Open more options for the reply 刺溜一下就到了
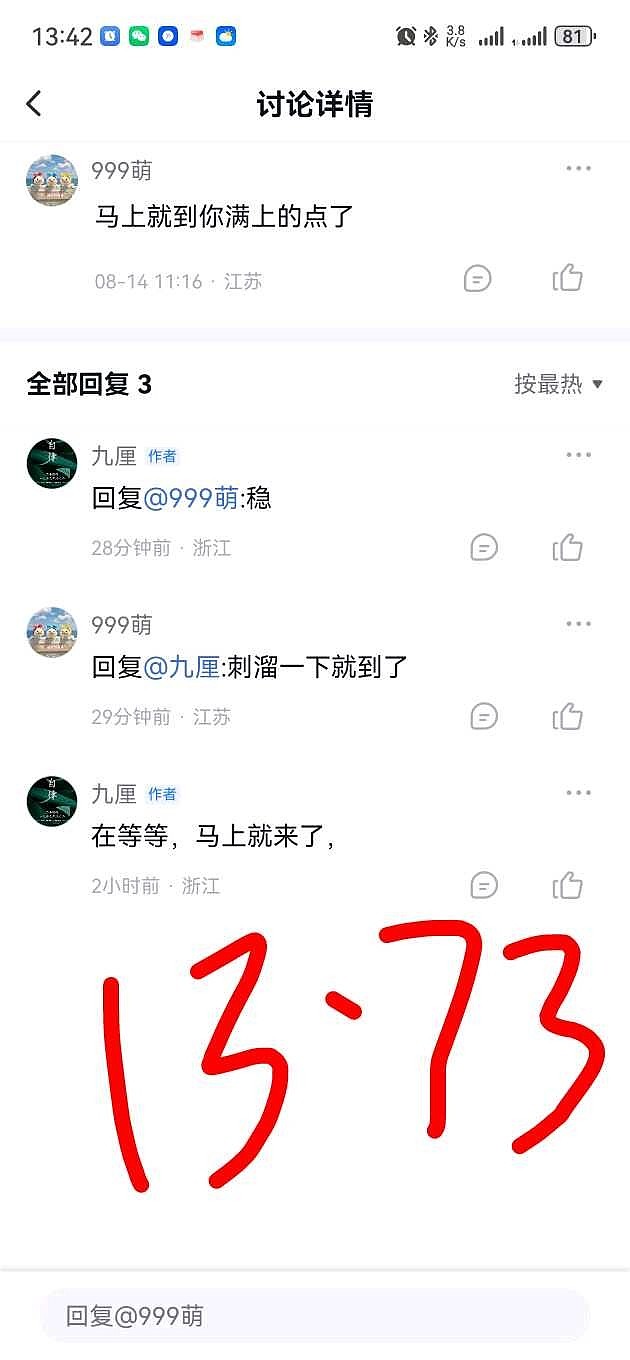Screen dimensions: 630x1360 click(579, 624)
